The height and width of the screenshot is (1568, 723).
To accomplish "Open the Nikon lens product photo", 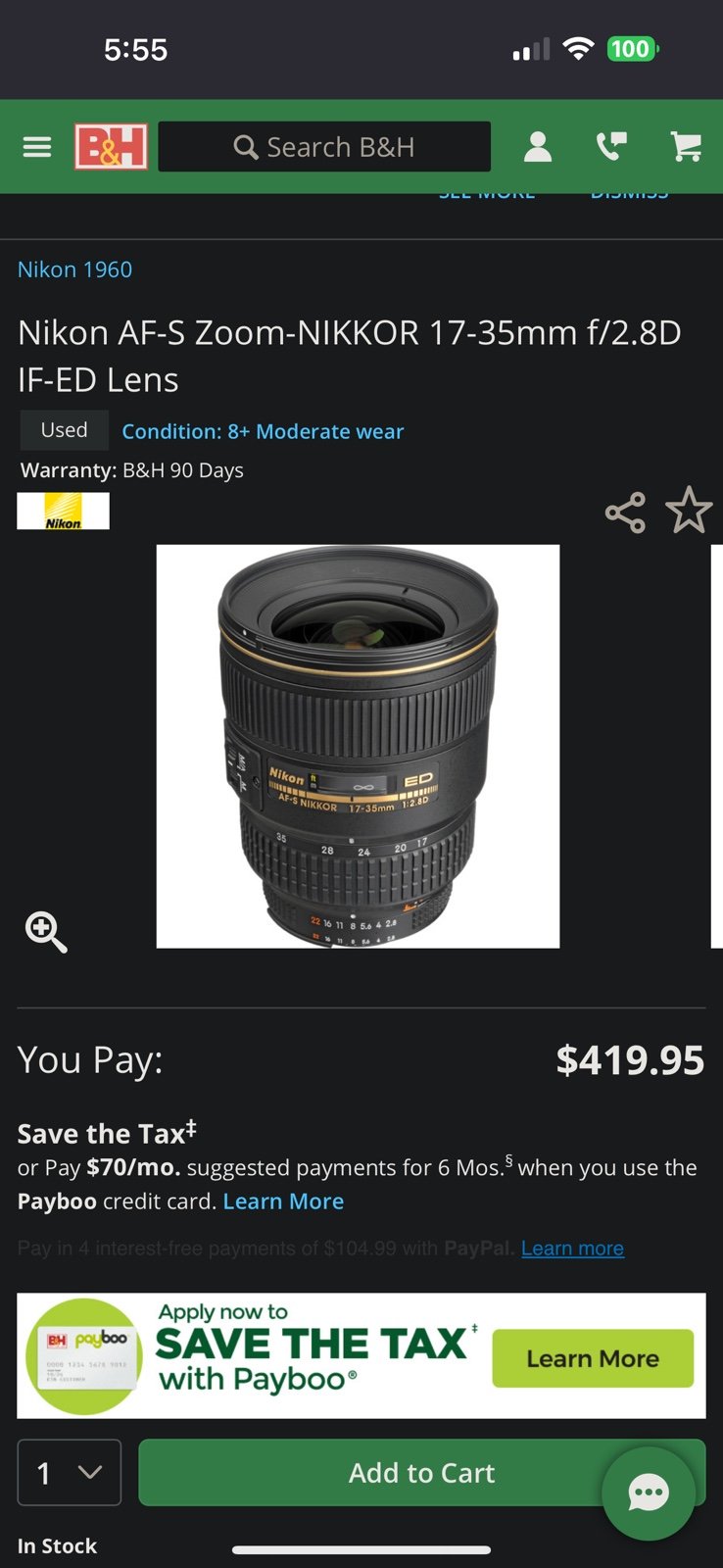I will point(358,746).
